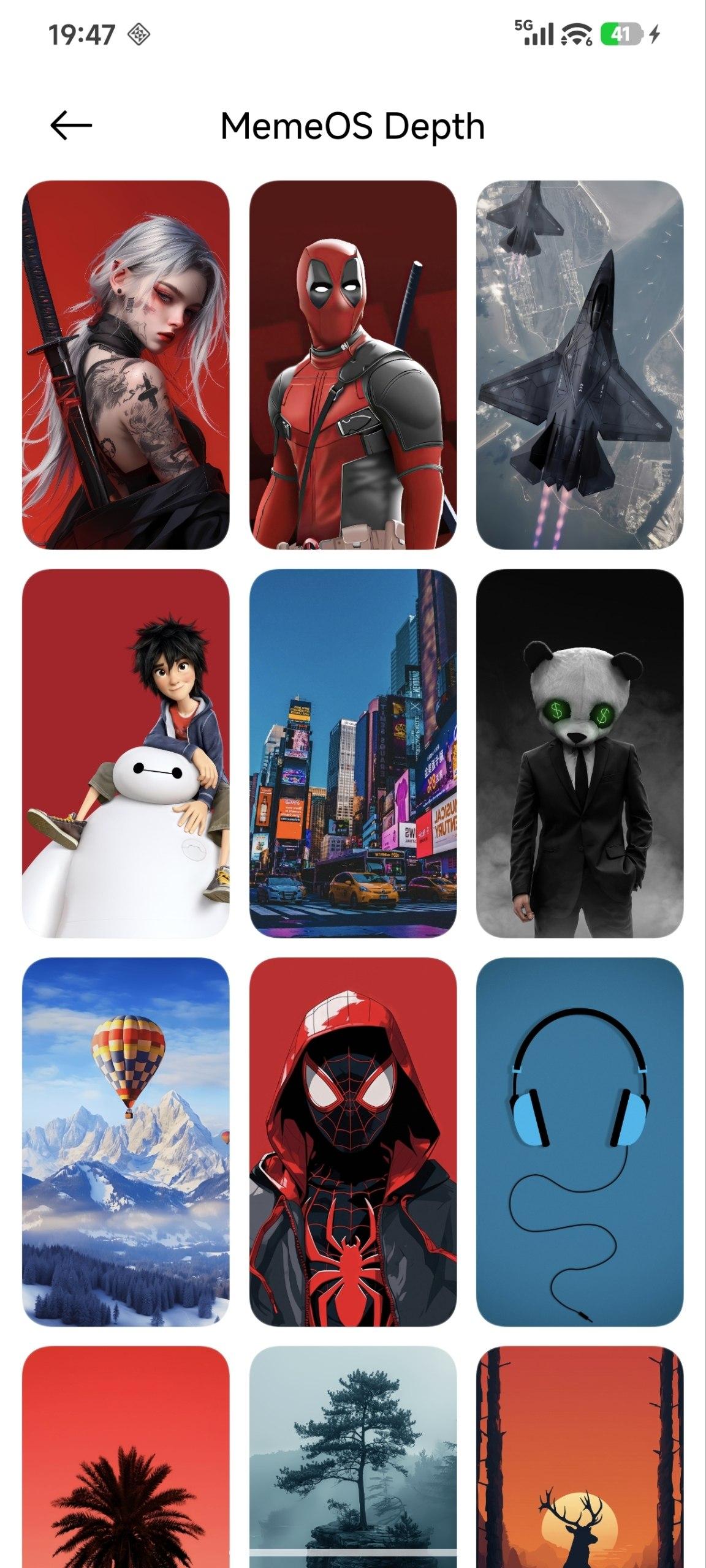Open the Times Square city wallpaper

pyautogui.click(x=353, y=753)
